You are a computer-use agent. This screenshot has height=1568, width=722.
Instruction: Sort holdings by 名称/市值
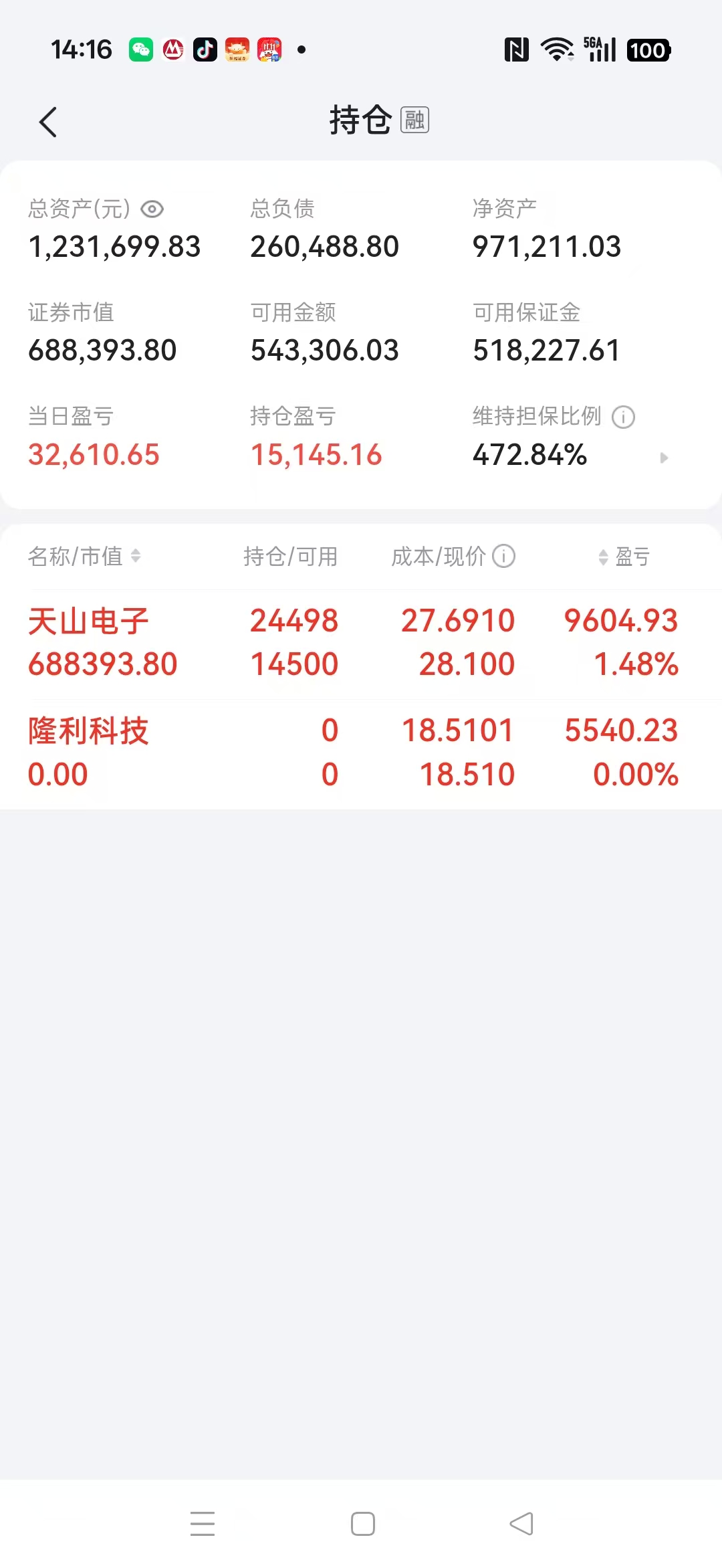click(x=84, y=556)
